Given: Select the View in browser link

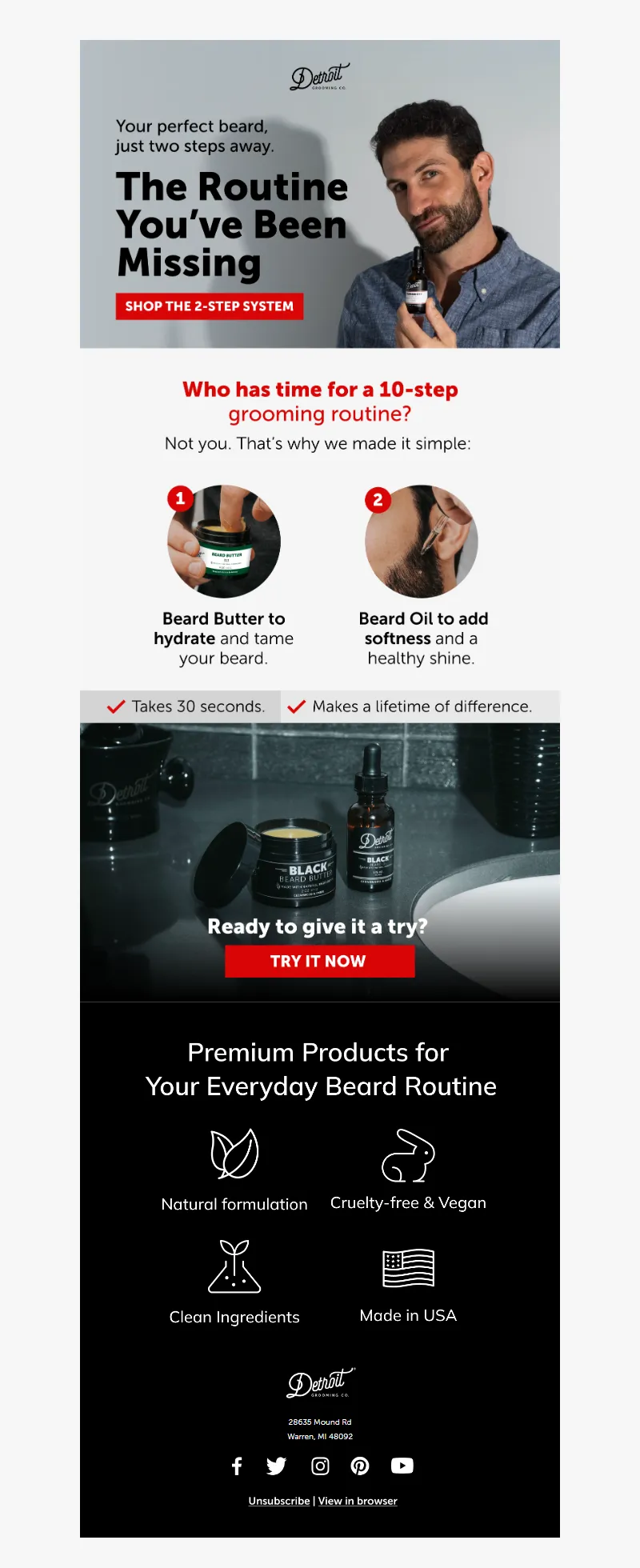Looking at the screenshot, I should [x=358, y=1501].
